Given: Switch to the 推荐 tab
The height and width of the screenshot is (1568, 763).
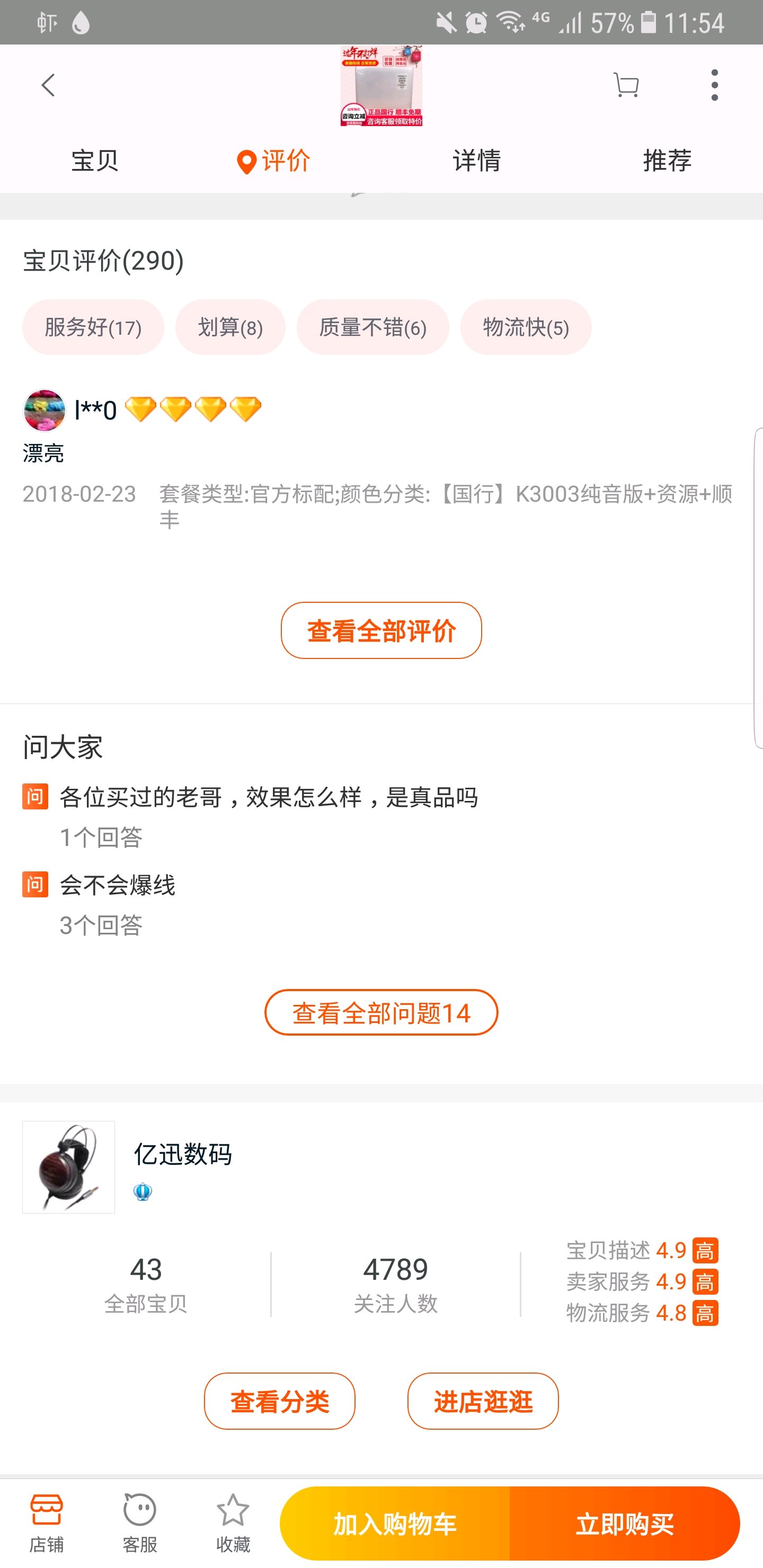Looking at the screenshot, I should pos(668,161).
